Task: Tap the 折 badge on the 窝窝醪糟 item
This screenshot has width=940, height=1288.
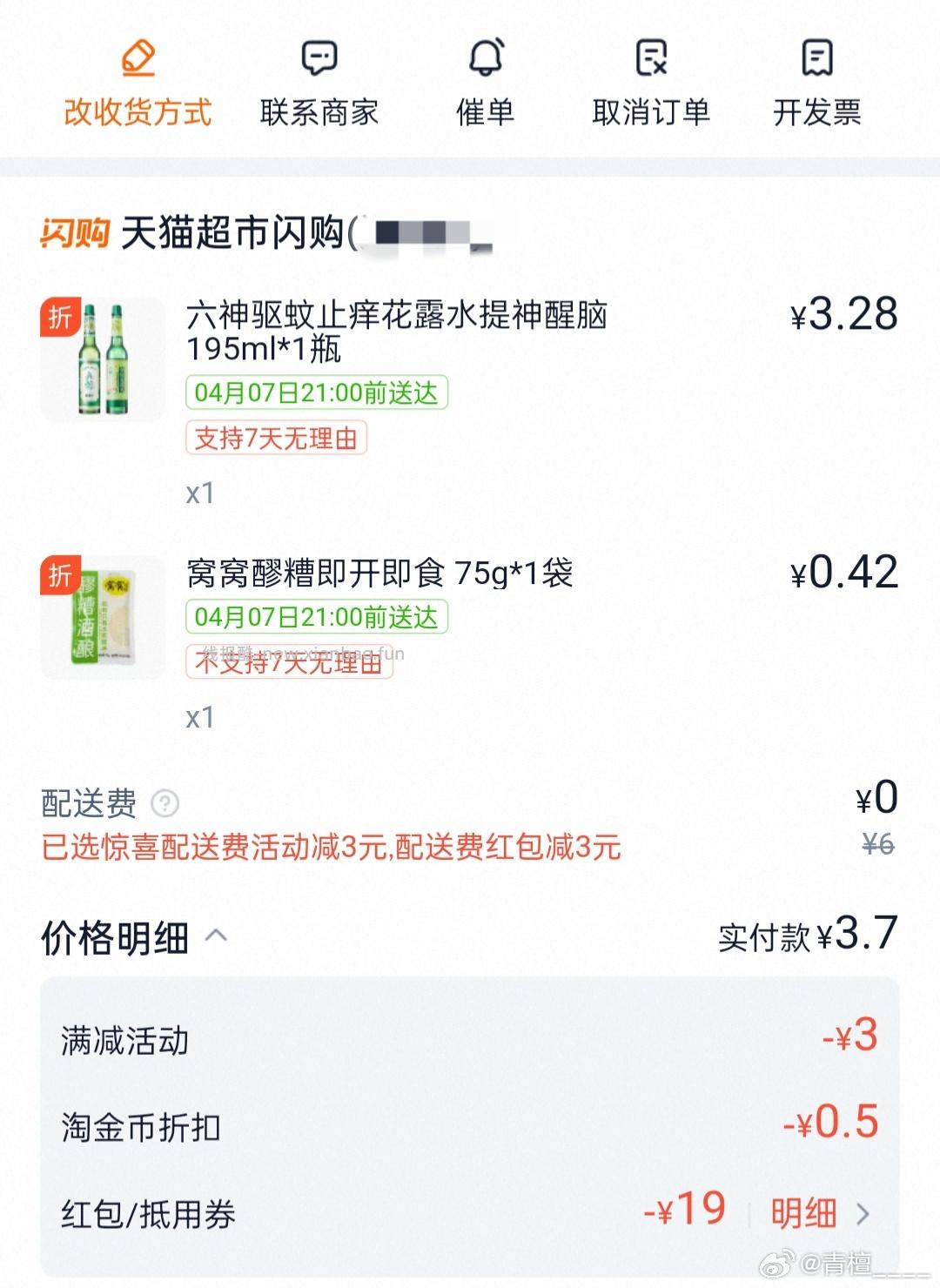Action: tap(60, 575)
